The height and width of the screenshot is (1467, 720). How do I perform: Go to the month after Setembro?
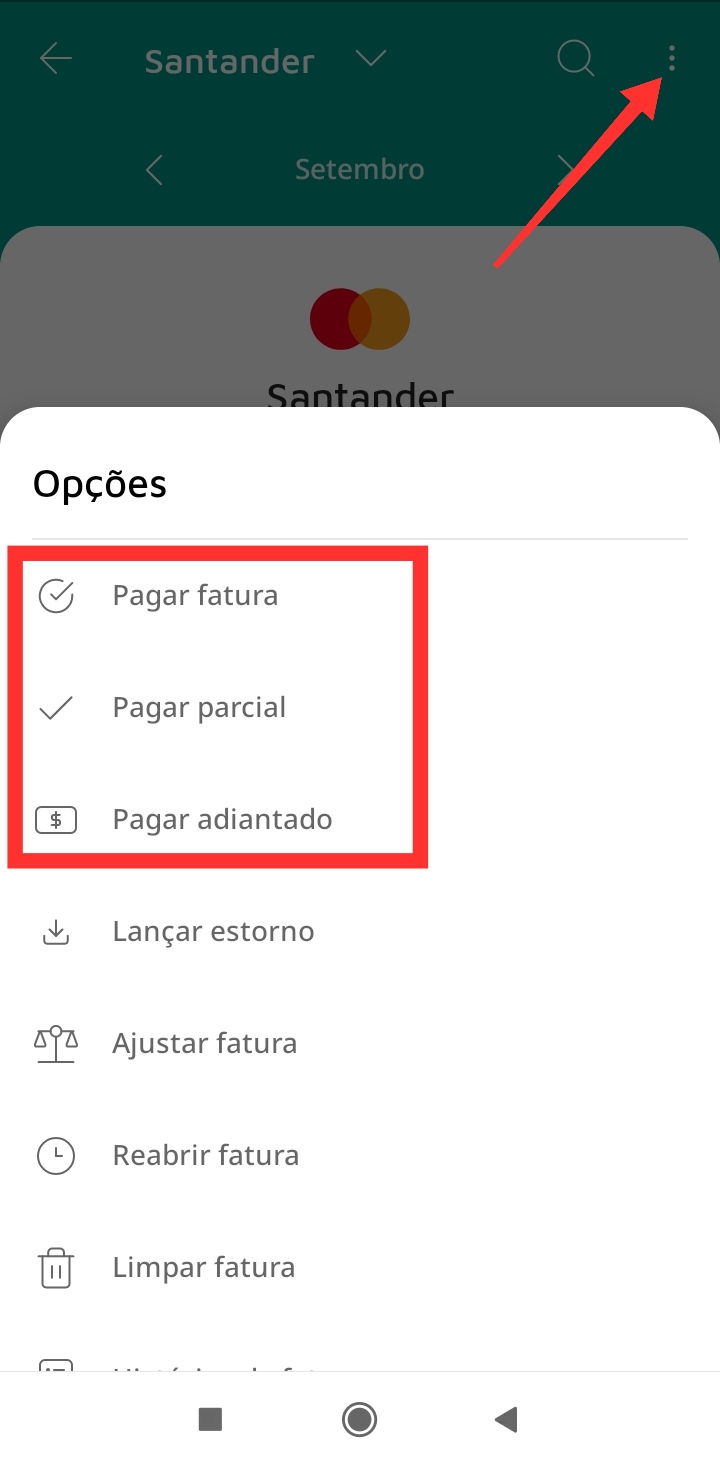pyautogui.click(x=566, y=168)
